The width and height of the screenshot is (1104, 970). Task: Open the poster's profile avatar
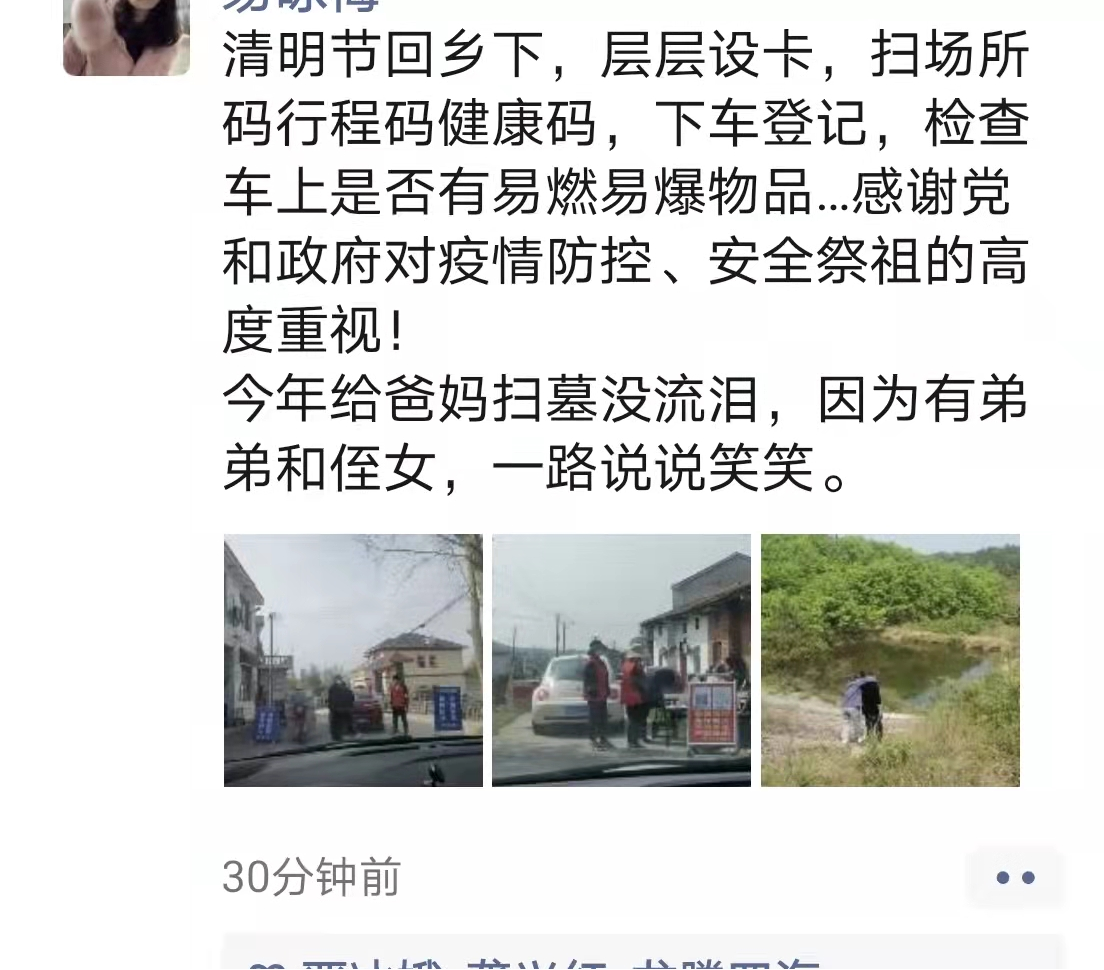click(x=126, y=36)
